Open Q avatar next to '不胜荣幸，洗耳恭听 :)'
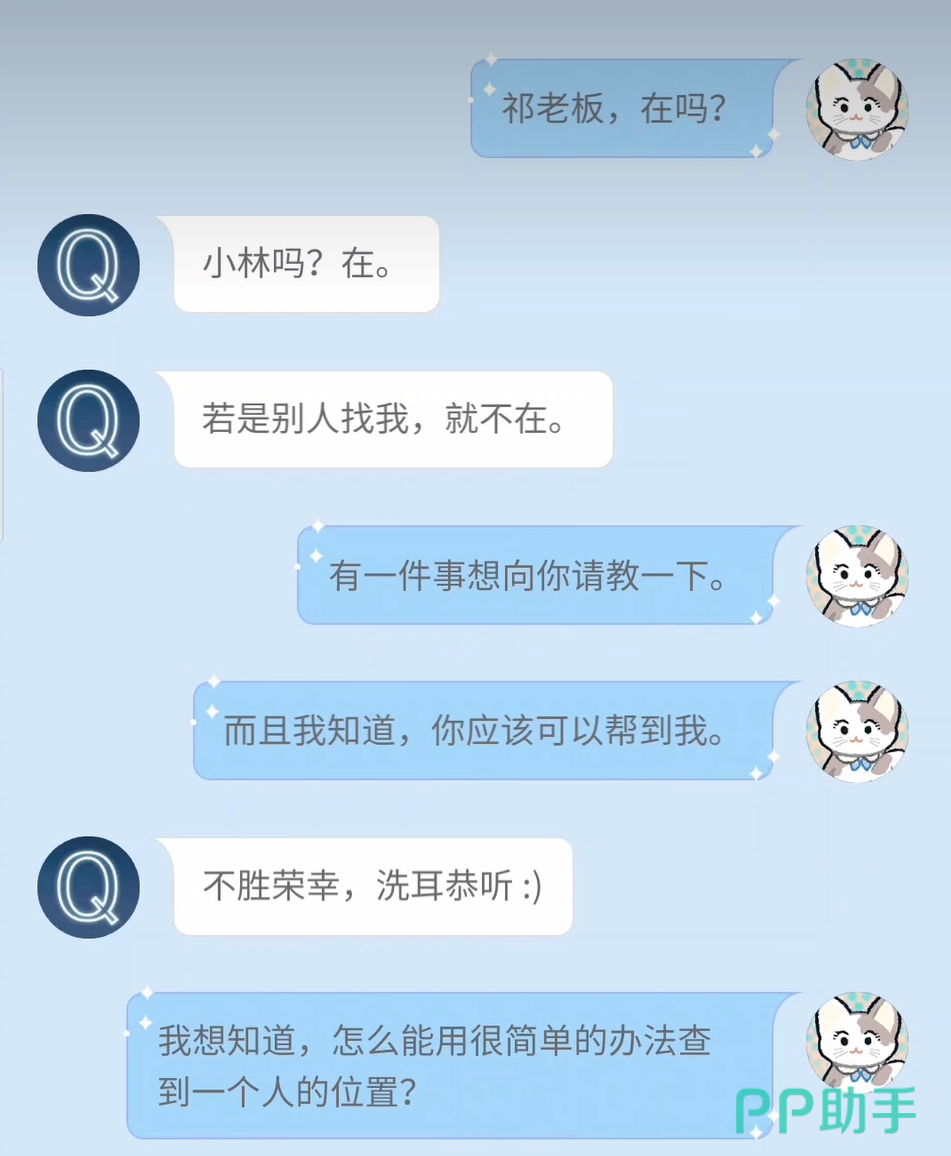Image resolution: width=951 pixels, height=1156 pixels. tap(88, 887)
